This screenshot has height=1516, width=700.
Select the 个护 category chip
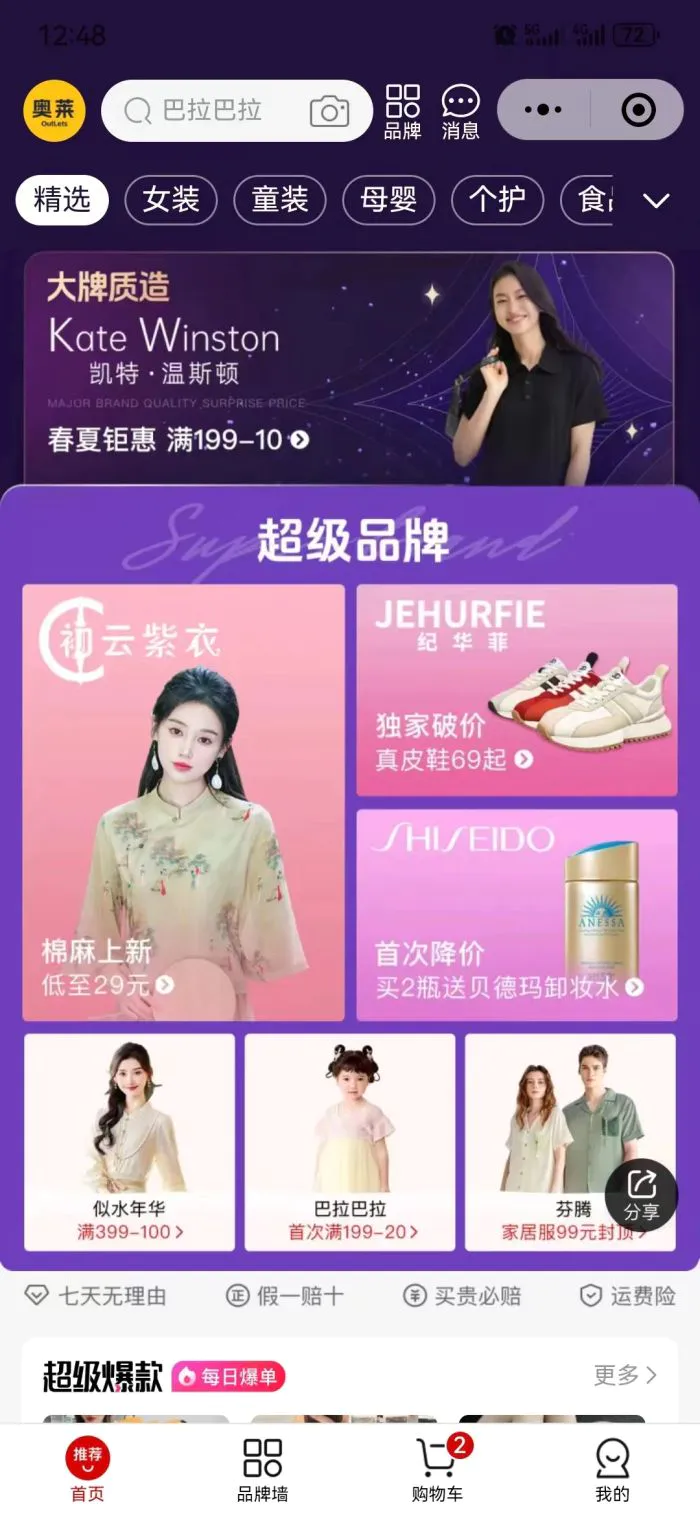(x=497, y=200)
